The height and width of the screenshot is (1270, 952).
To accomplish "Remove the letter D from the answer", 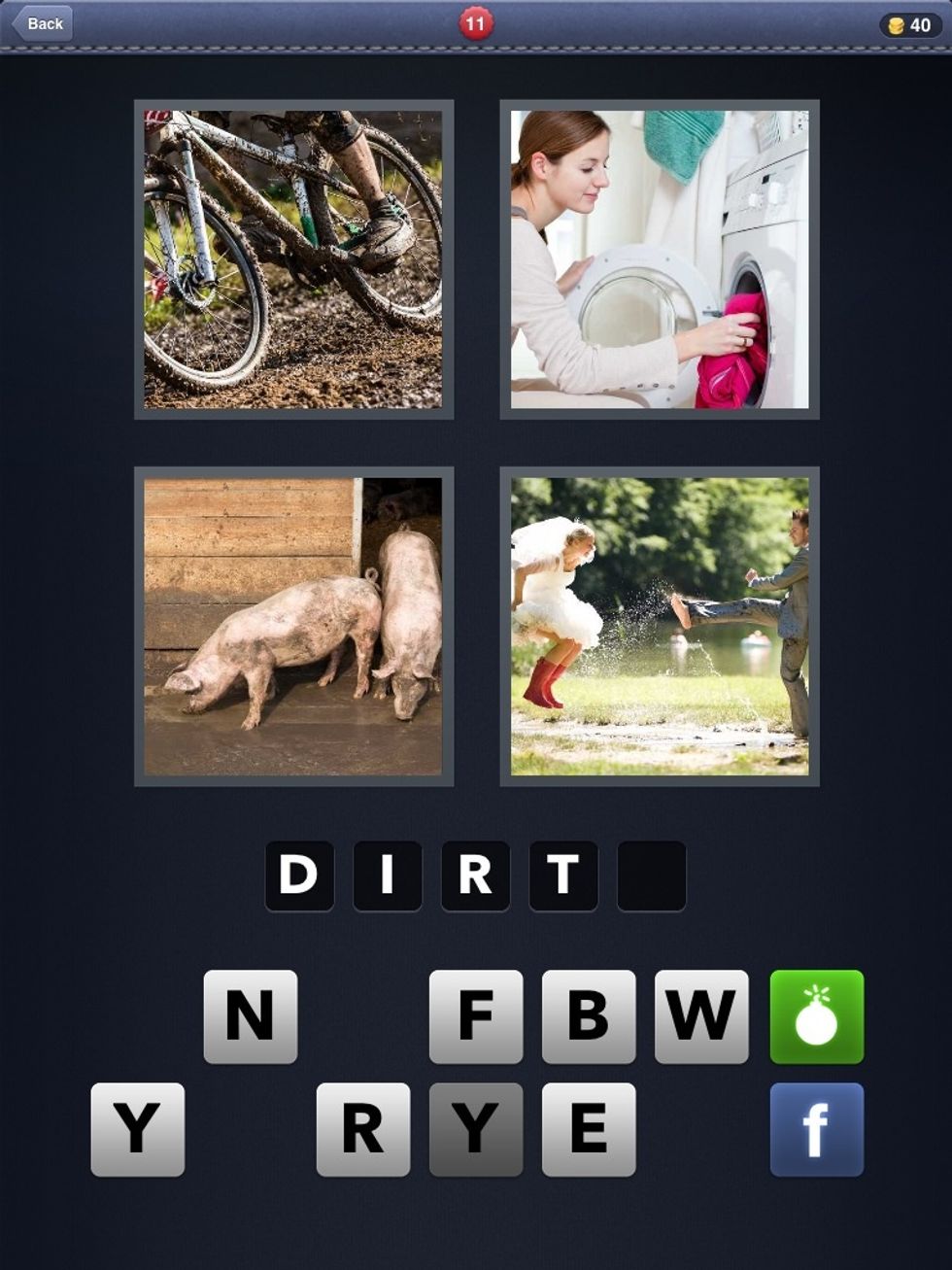I will [x=299, y=875].
